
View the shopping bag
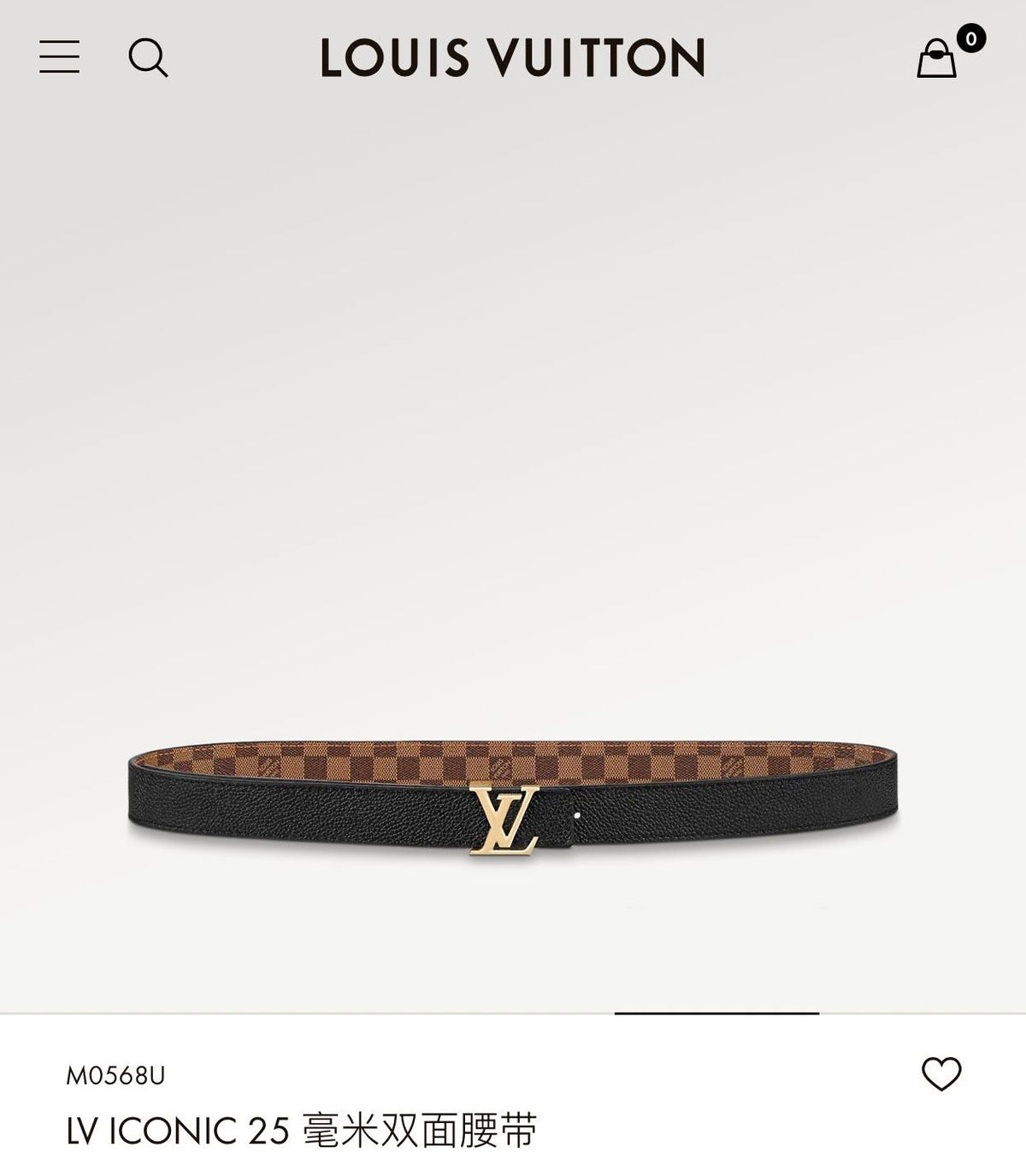tap(937, 58)
